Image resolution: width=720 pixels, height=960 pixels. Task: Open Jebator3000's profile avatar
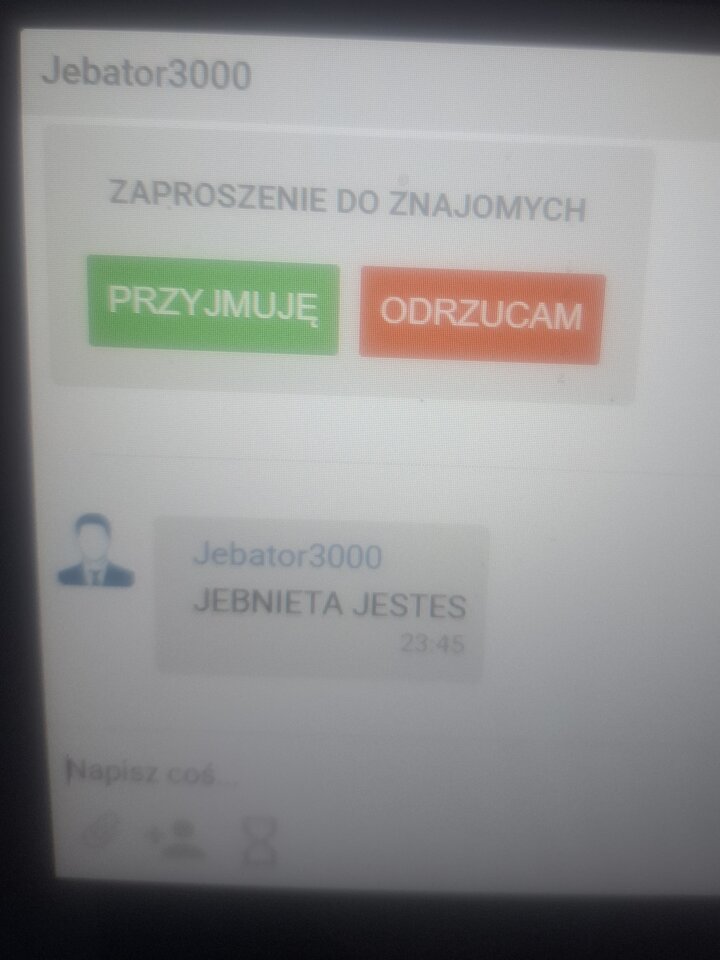click(x=95, y=551)
